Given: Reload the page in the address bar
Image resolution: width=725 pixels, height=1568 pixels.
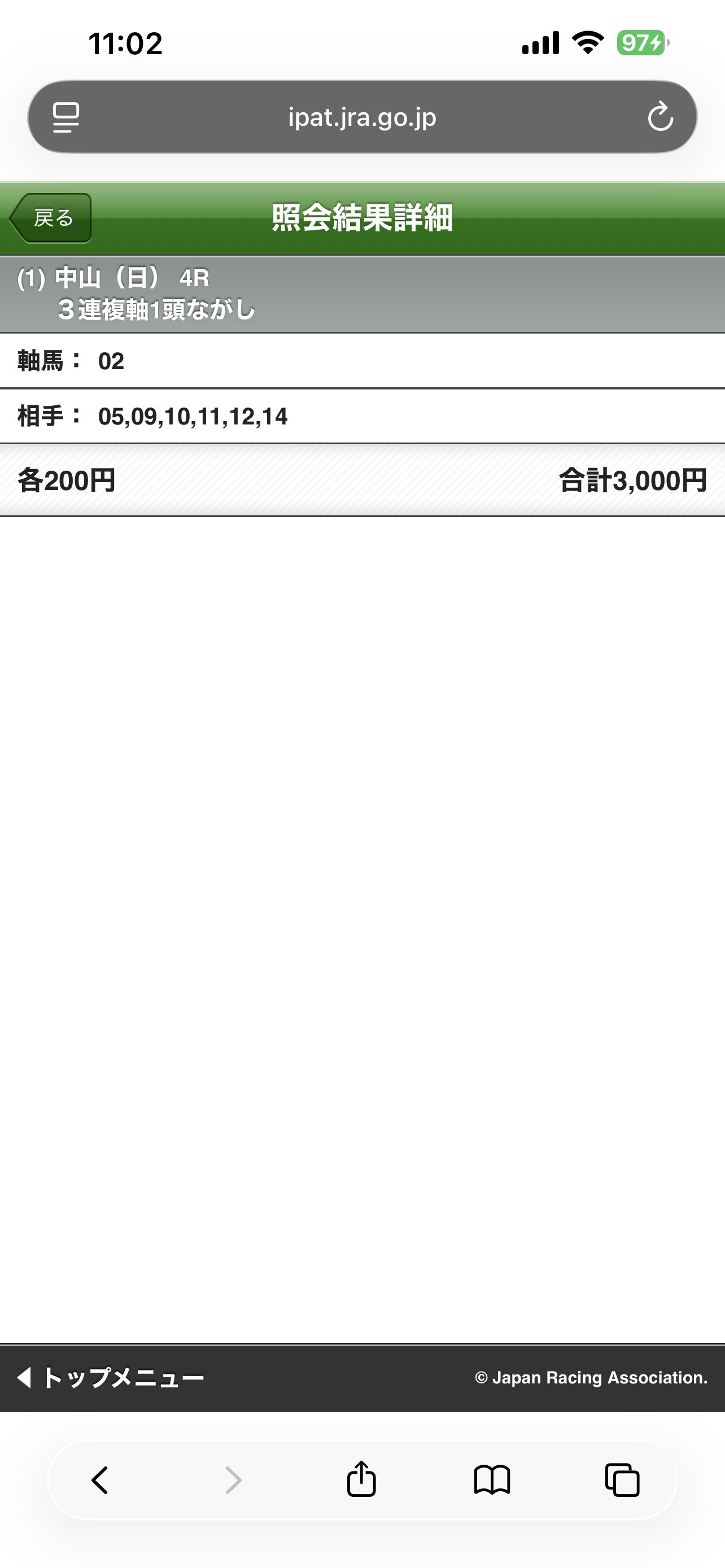Looking at the screenshot, I should (x=660, y=117).
